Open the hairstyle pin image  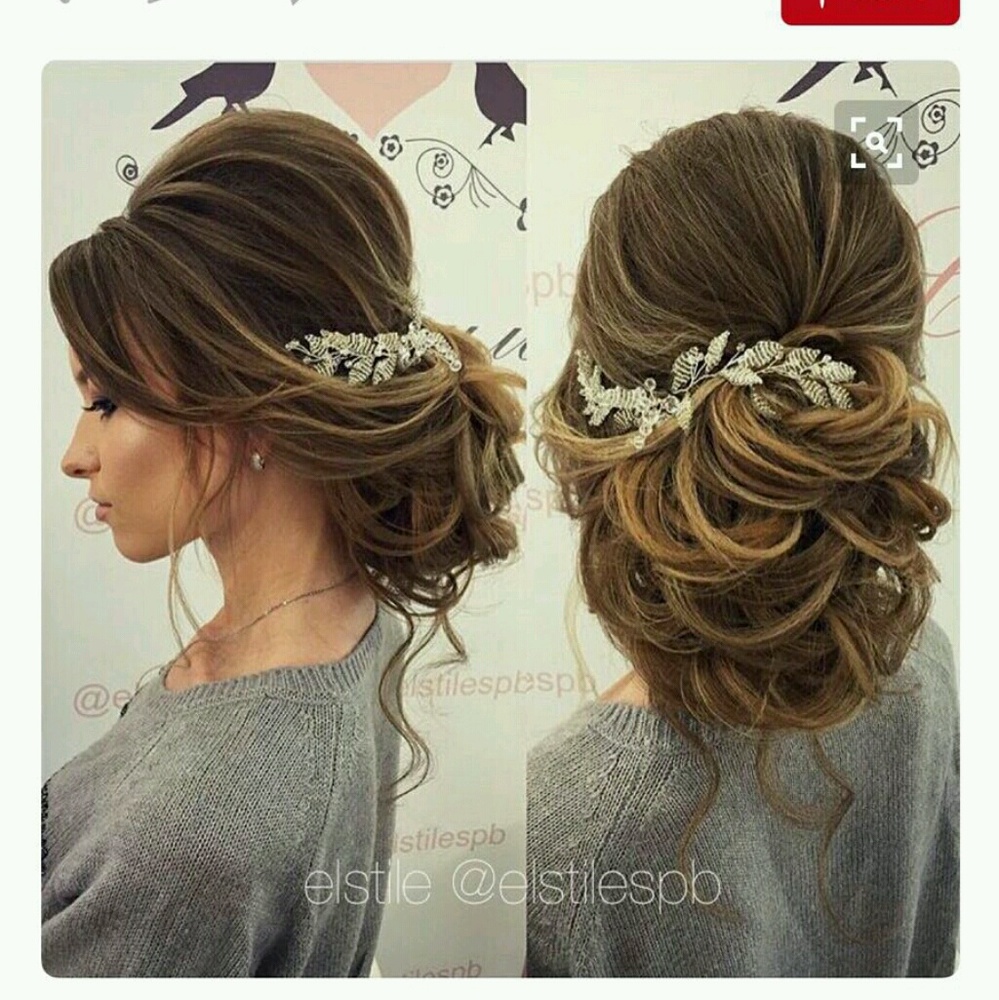tap(500, 520)
